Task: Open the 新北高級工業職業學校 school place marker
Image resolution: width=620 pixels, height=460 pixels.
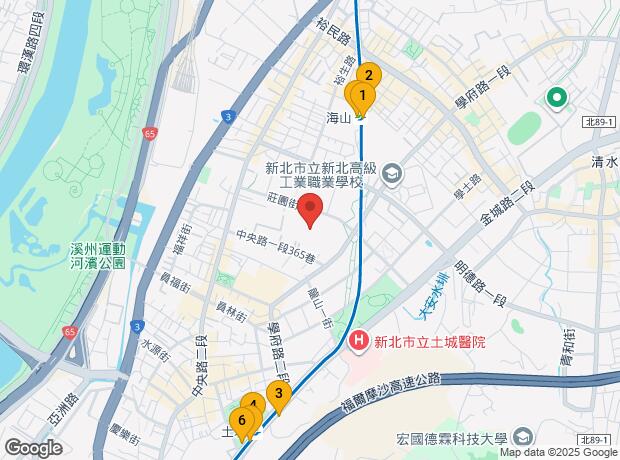Action: coord(390,174)
